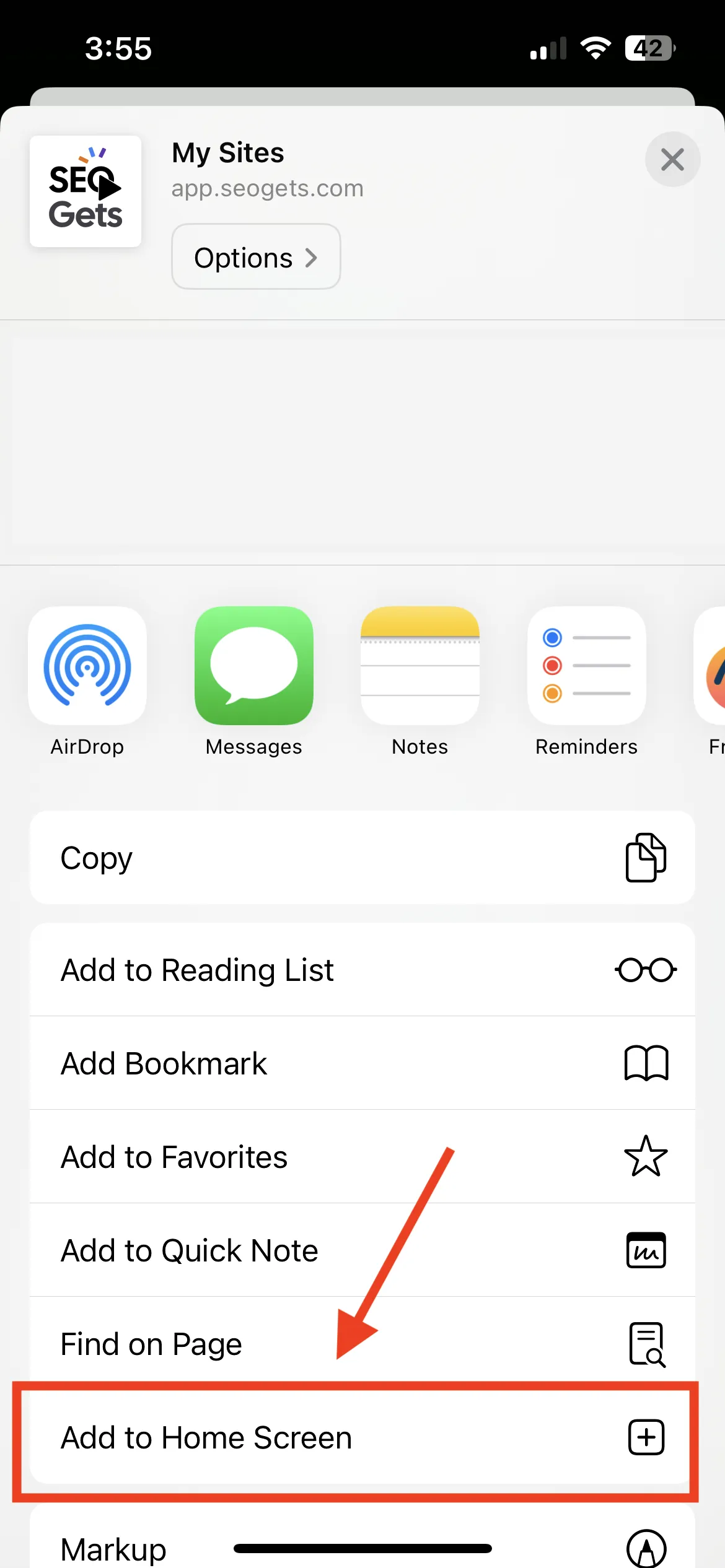
Task: Tap Add to Quick Note
Action: [362, 1250]
